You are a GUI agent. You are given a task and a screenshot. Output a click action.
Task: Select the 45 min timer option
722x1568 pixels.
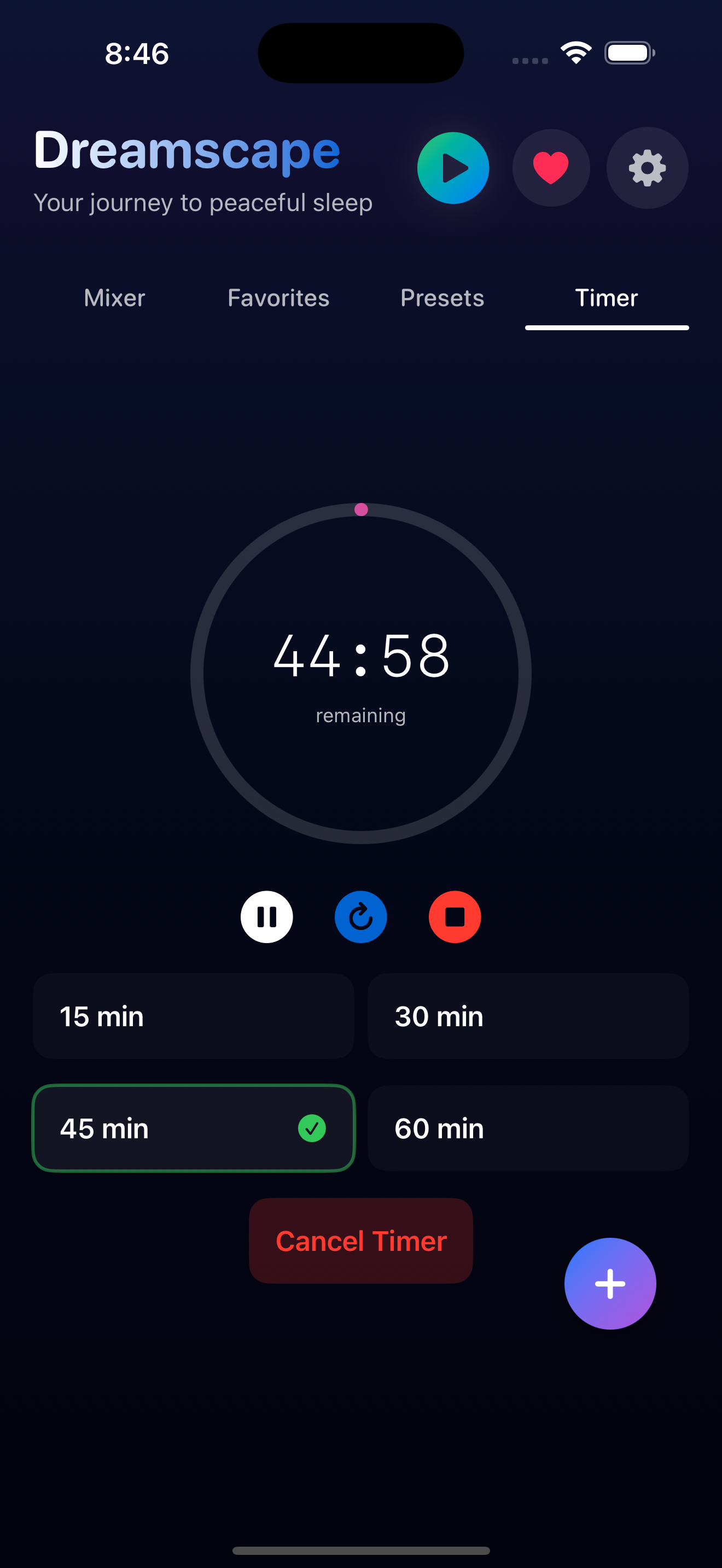(194, 1128)
